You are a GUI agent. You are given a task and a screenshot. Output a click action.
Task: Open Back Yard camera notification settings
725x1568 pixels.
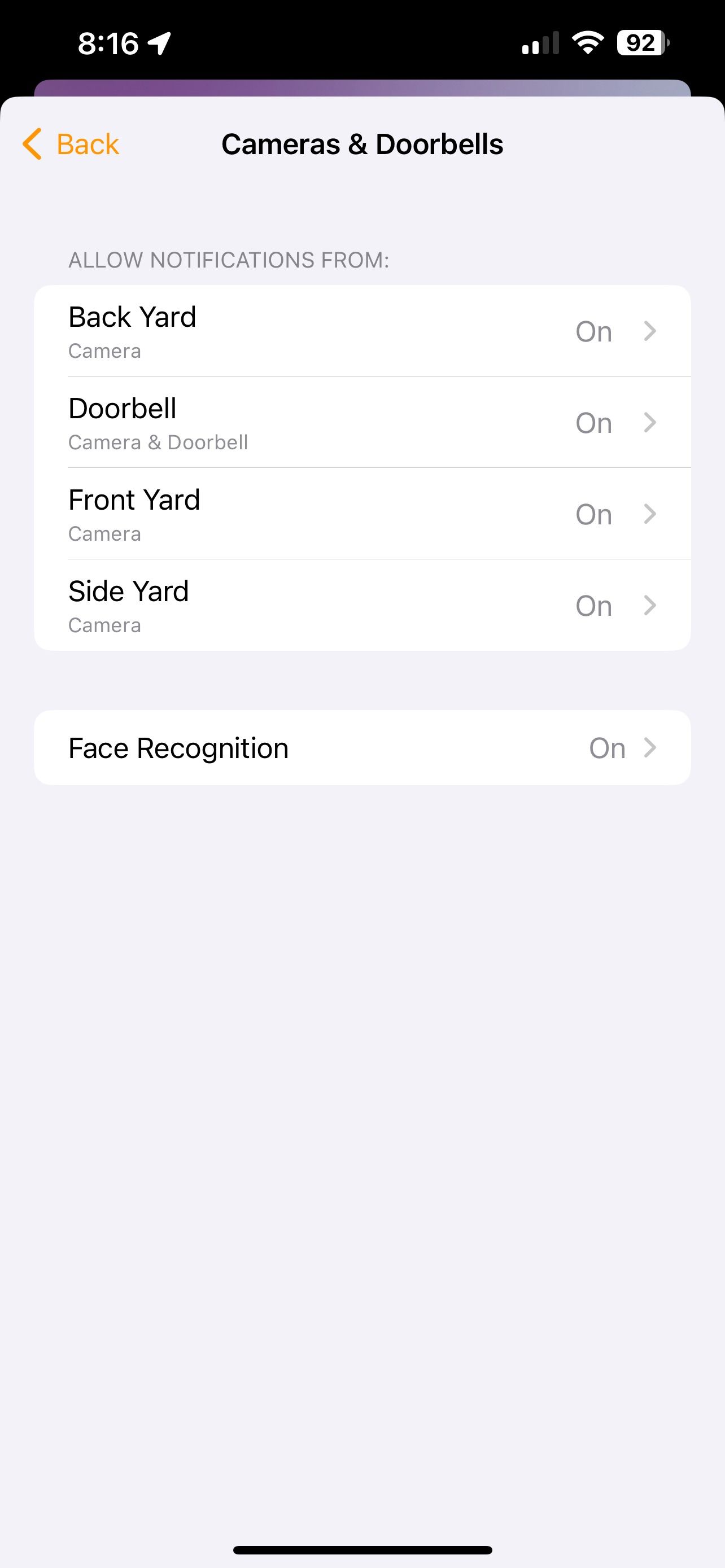[x=650, y=331]
